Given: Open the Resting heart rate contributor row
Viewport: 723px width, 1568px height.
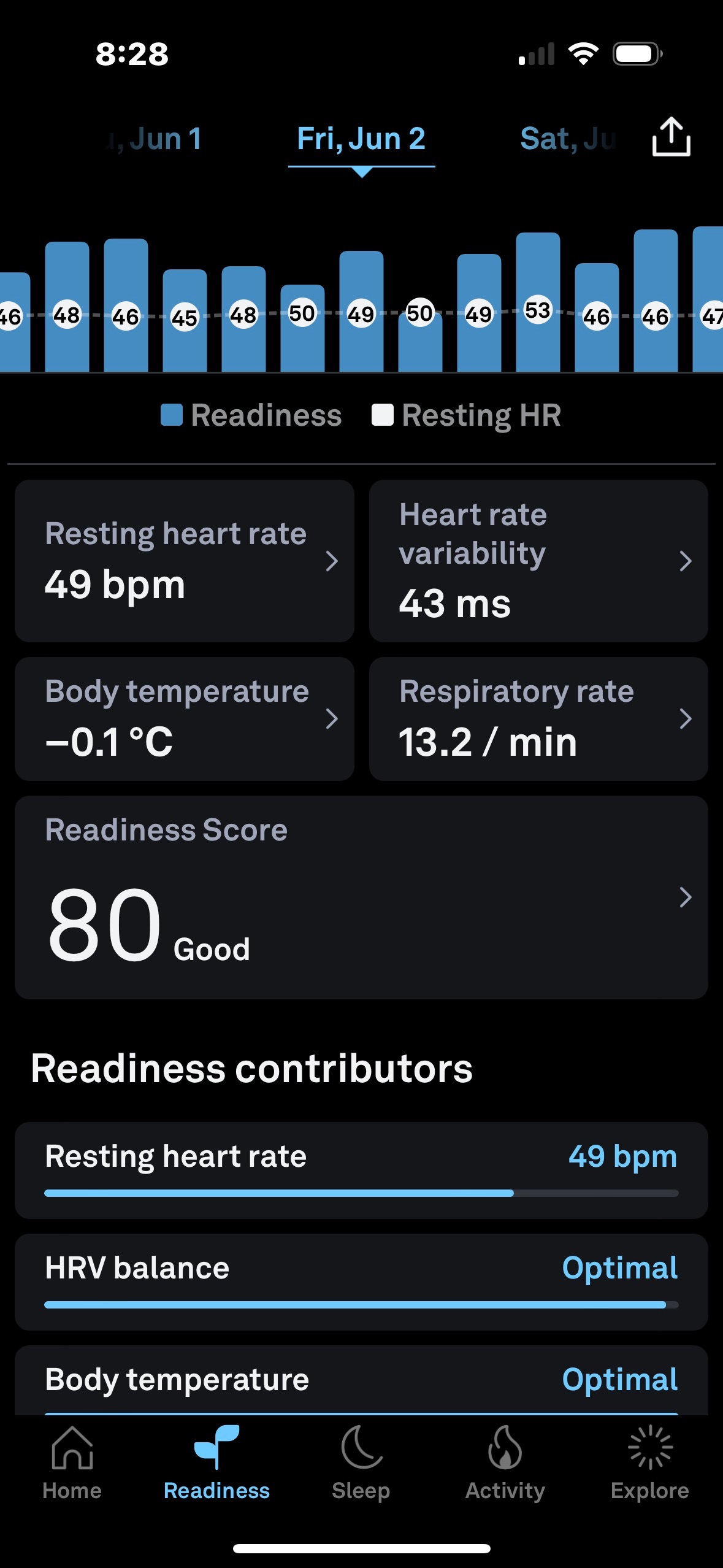Looking at the screenshot, I should 361,1170.
